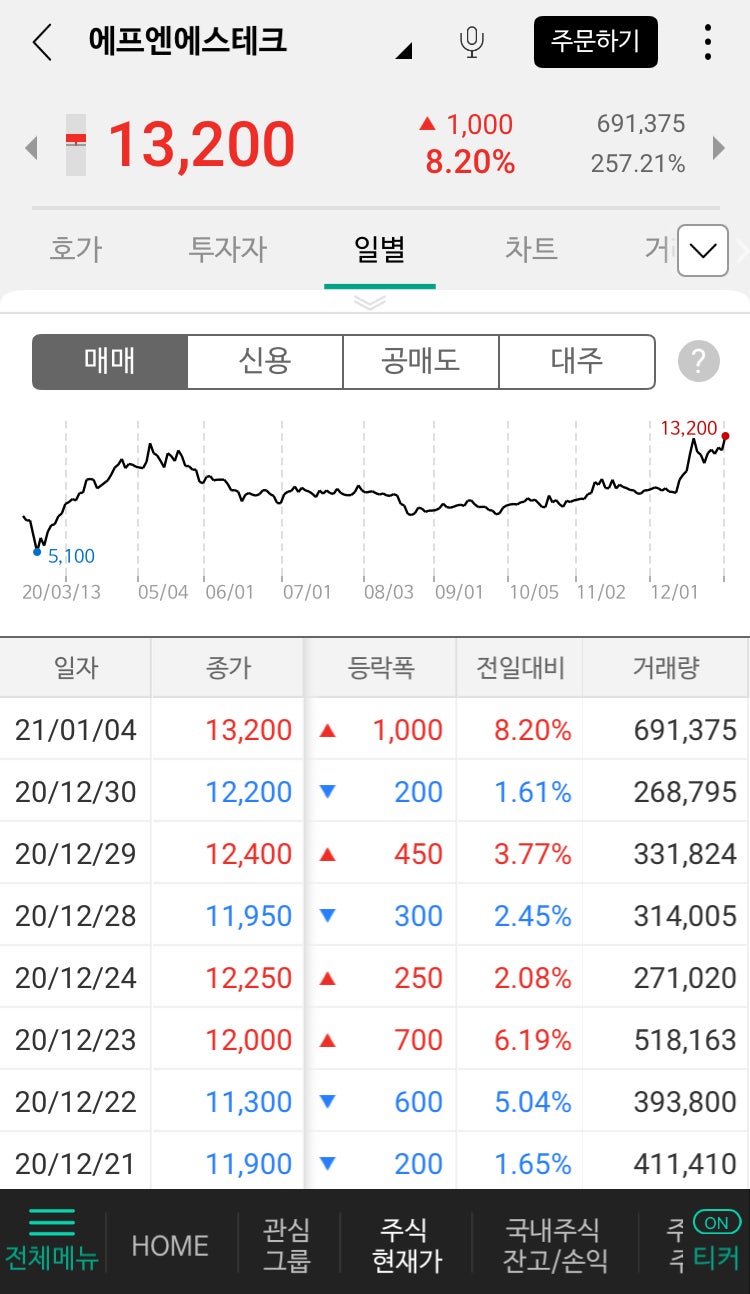Open 관심그룹 watchlist from bottom bar
The height and width of the screenshot is (1294, 750).
pos(288,1243)
